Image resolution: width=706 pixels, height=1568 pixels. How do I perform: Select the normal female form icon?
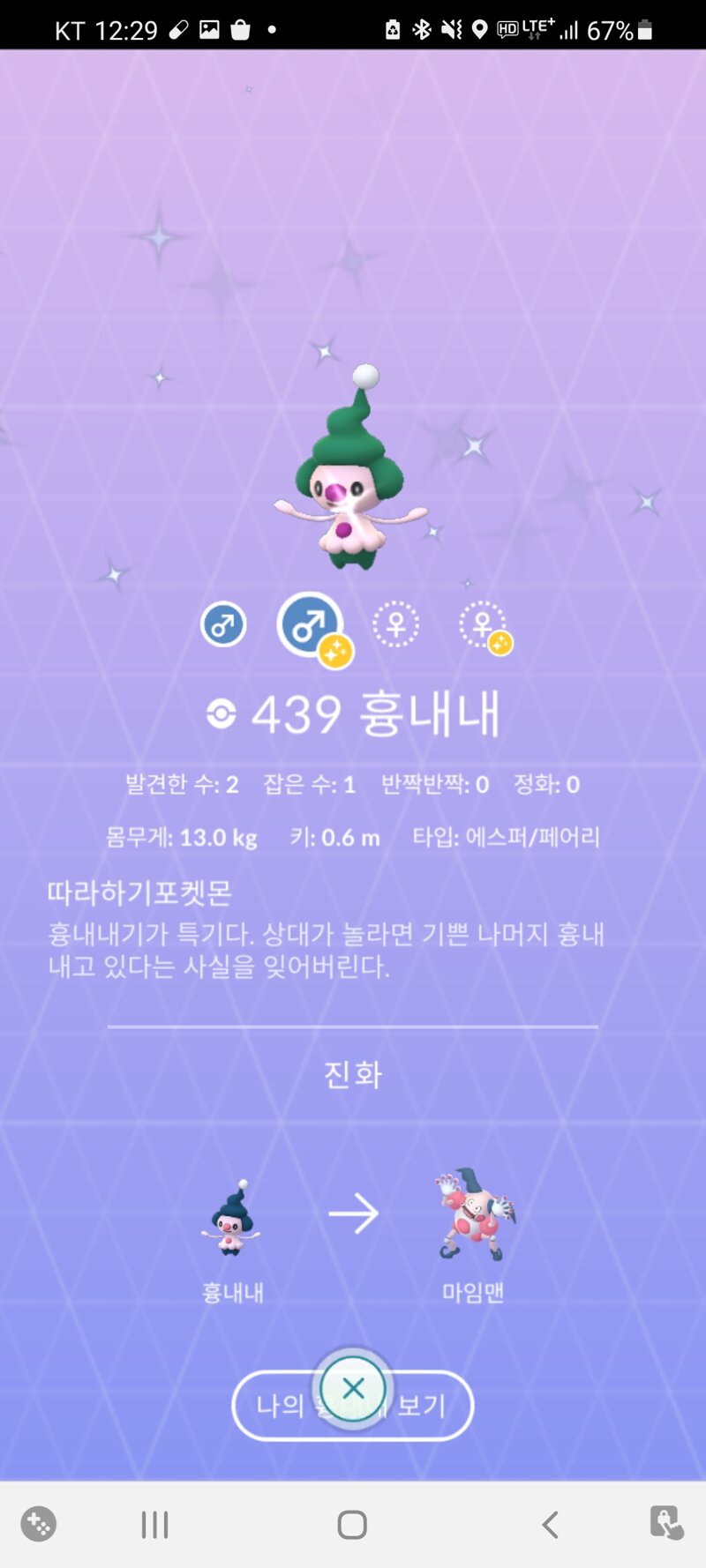pyautogui.click(x=395, y=623)
